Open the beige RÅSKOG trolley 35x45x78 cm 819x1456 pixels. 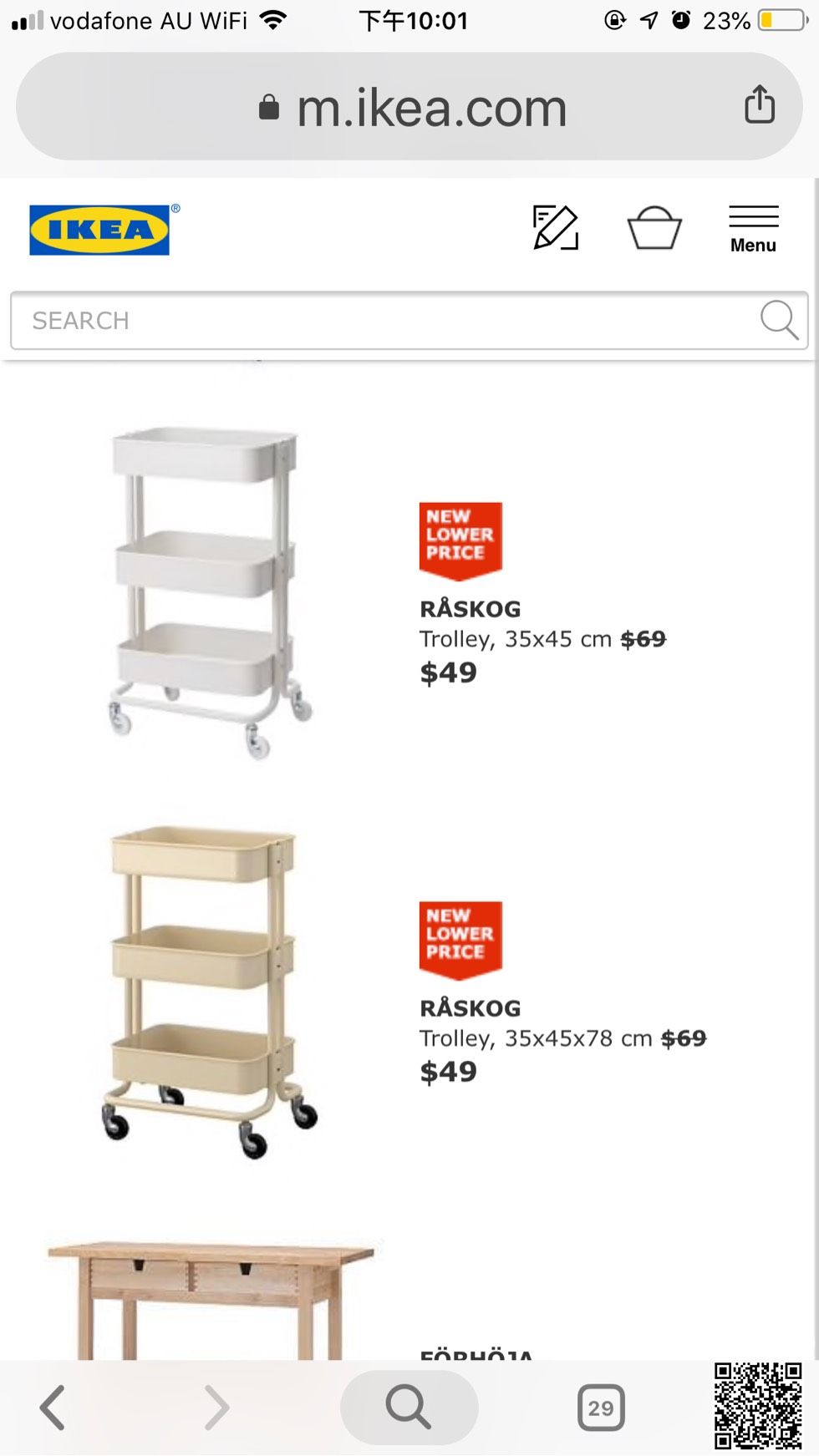(211, 991)
